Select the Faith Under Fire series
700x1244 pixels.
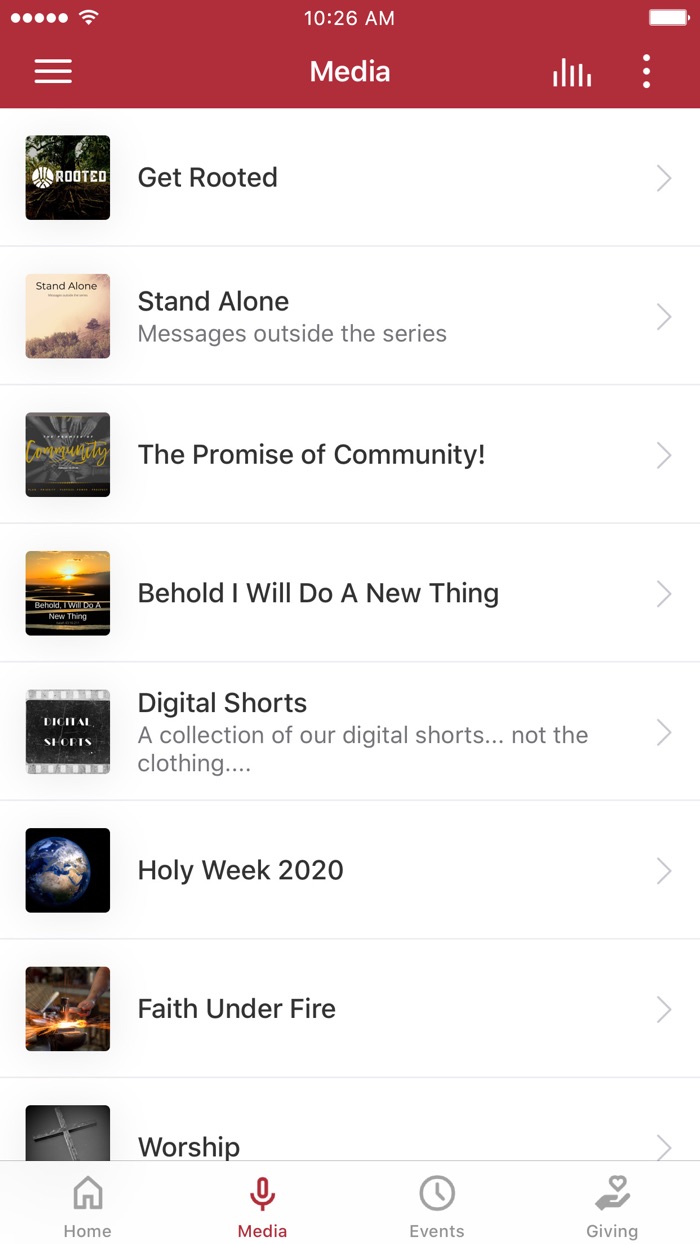pos(350,1008)
